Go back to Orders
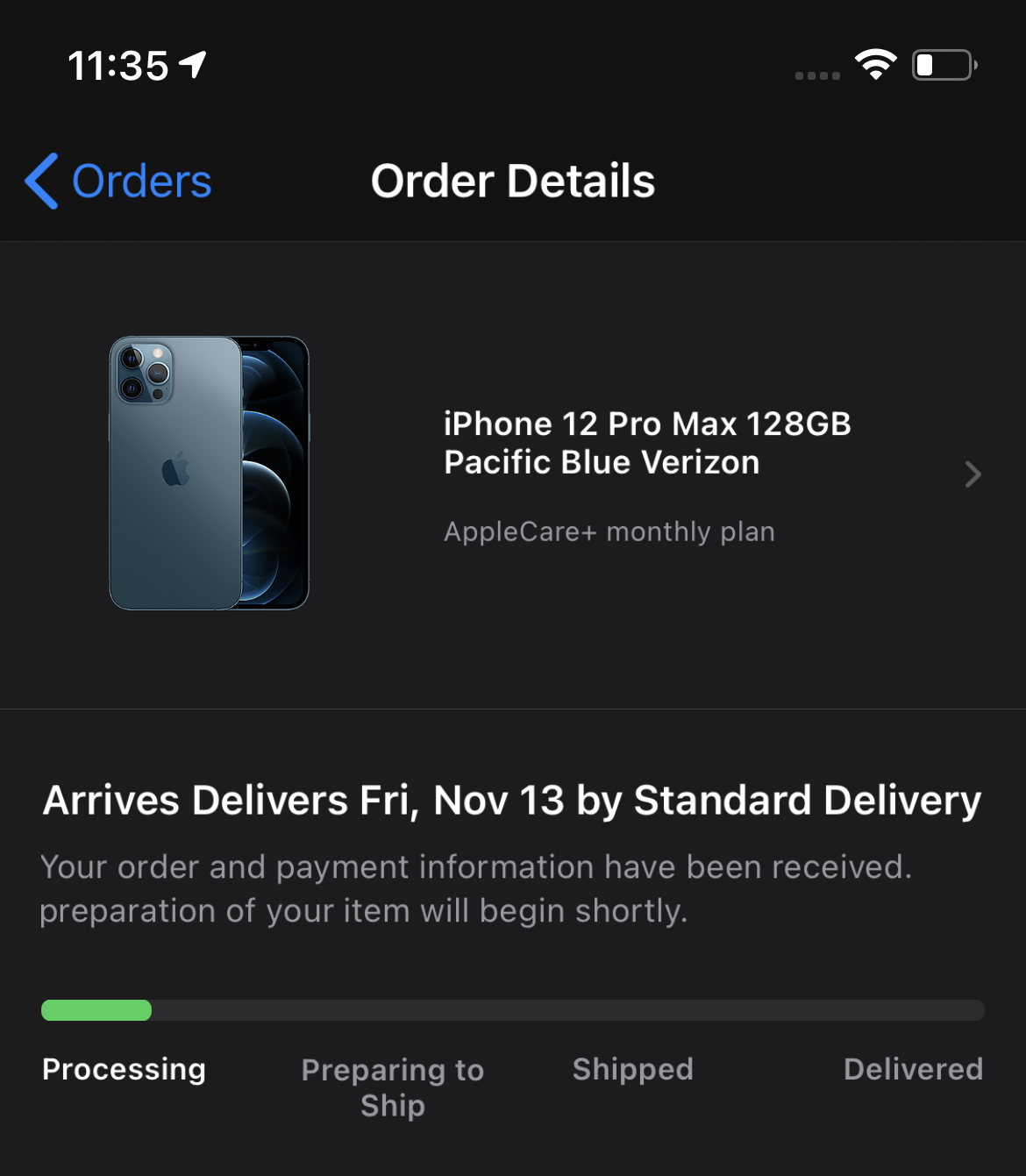The height and width of the screenshot is (1176, 1026). point(118,182)
